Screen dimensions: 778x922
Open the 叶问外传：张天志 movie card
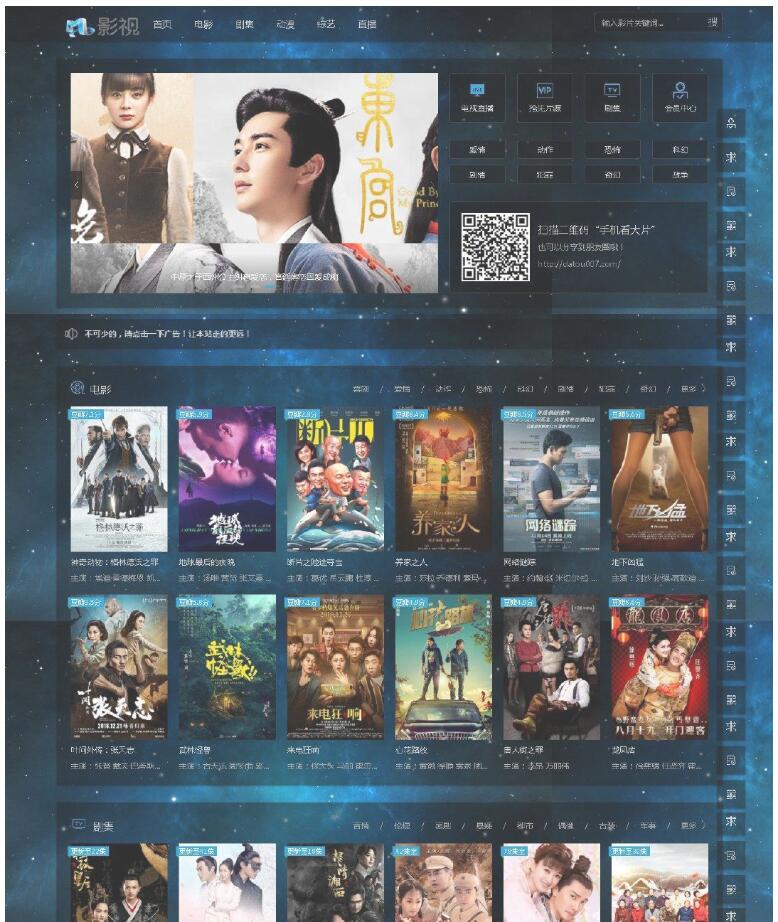[x=119, y=667]
